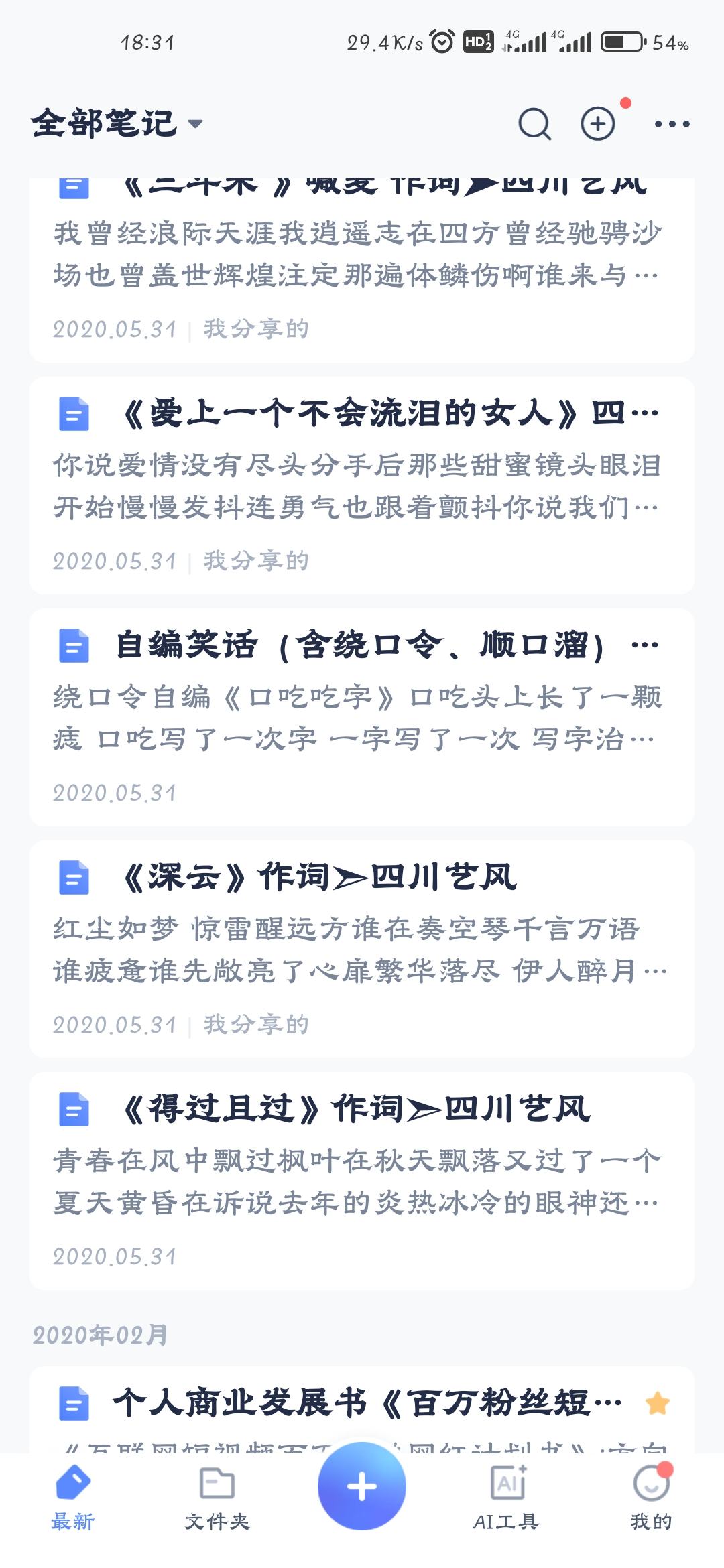
Task: Open note 《深云》作词
Action: tap(362, 949)
